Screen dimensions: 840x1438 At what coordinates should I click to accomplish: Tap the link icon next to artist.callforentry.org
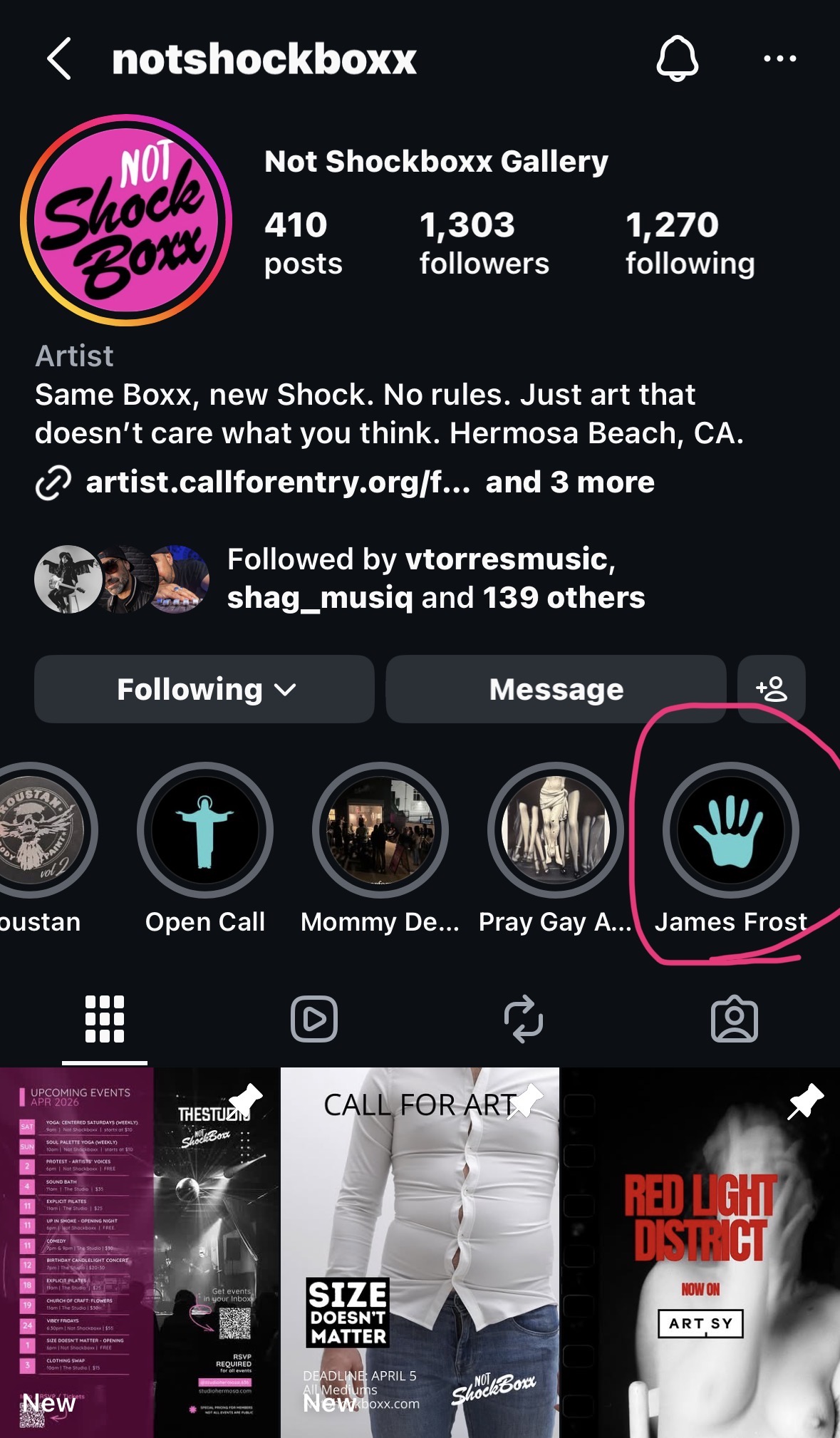click(51, 482)
